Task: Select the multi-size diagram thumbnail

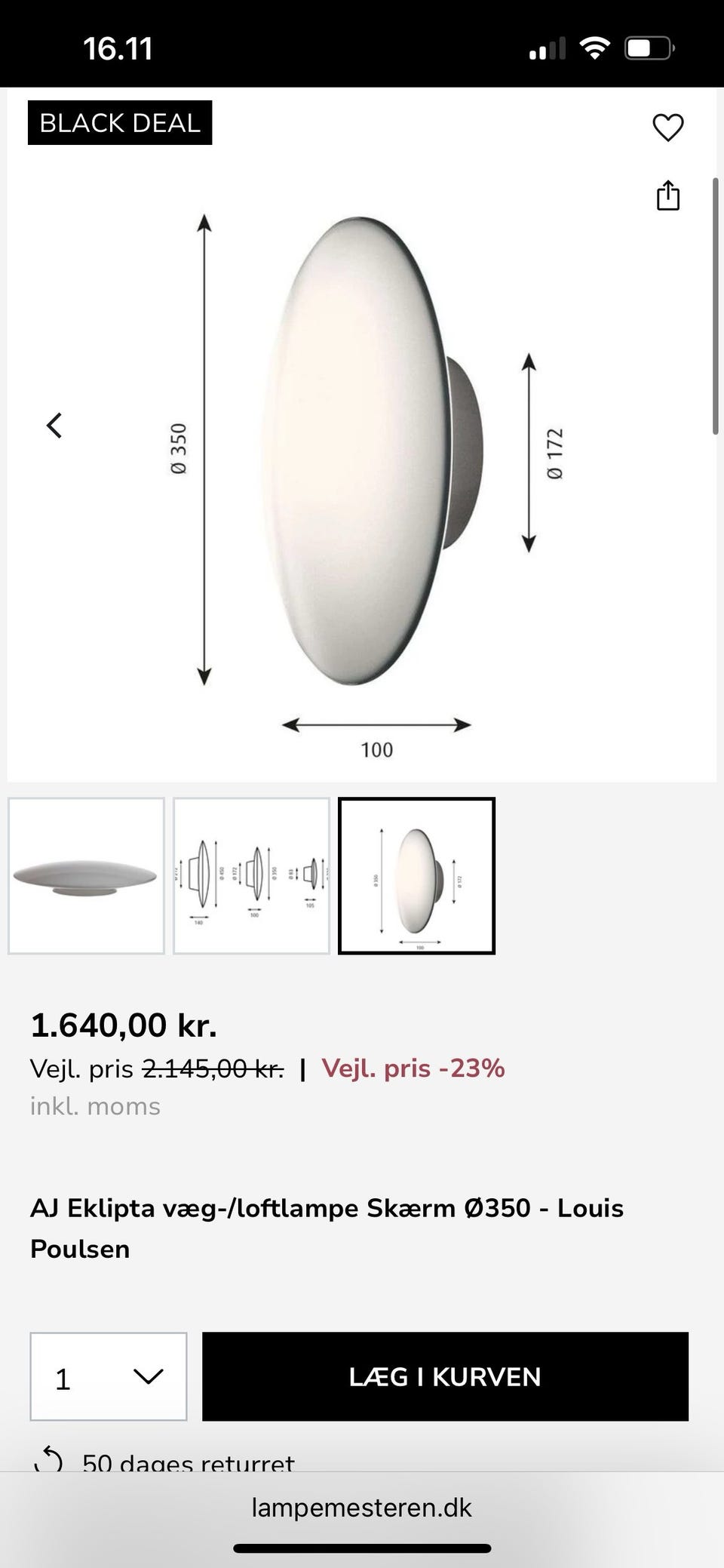Action: click(252, 872)
